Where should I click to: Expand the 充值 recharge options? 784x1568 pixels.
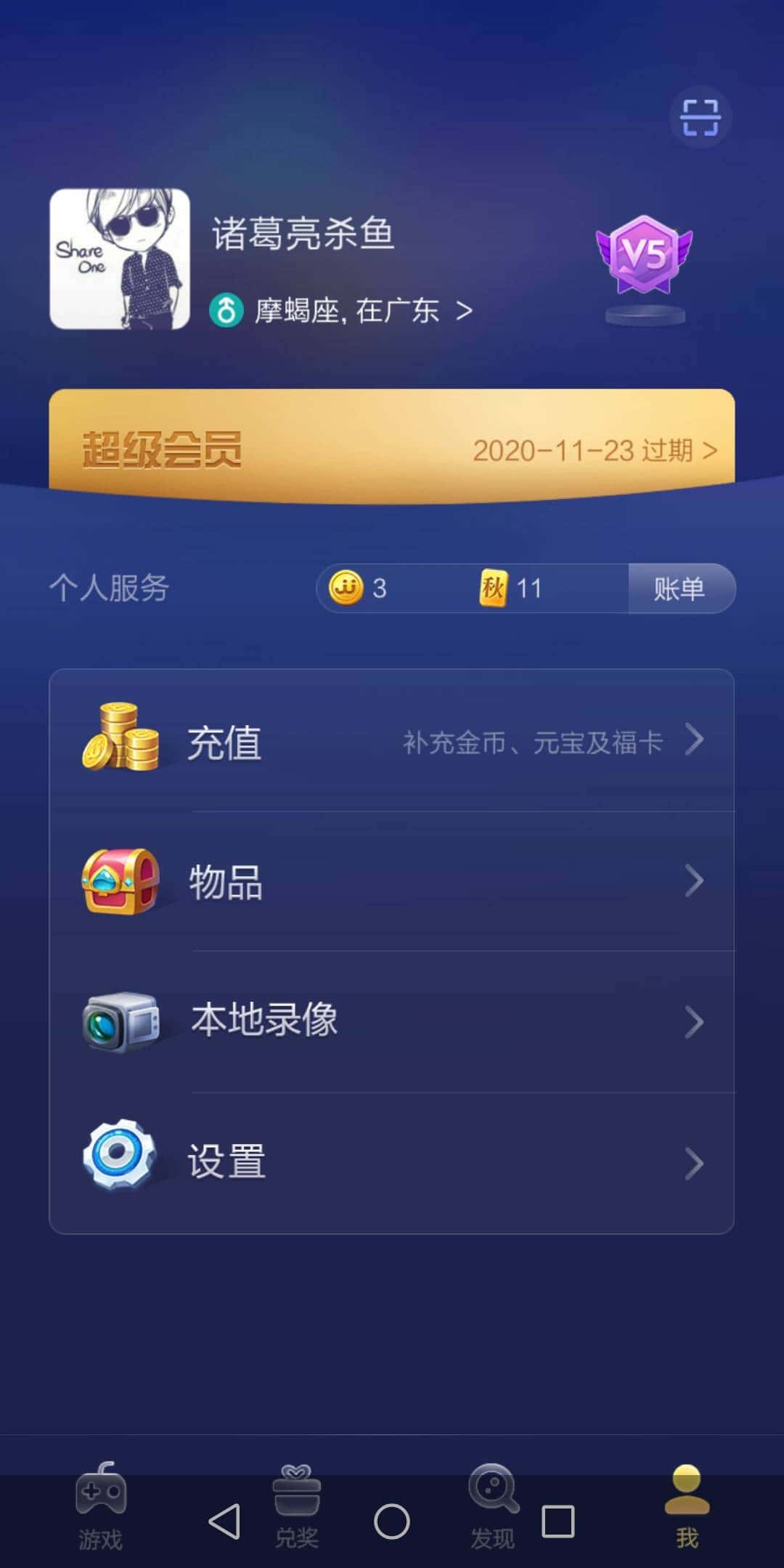693,740
